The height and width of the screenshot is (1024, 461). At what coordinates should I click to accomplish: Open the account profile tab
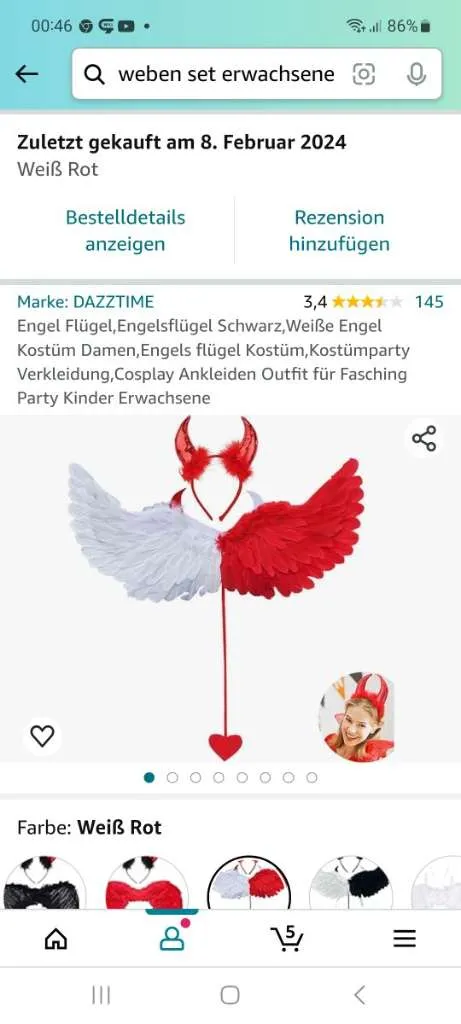(172, 938)
